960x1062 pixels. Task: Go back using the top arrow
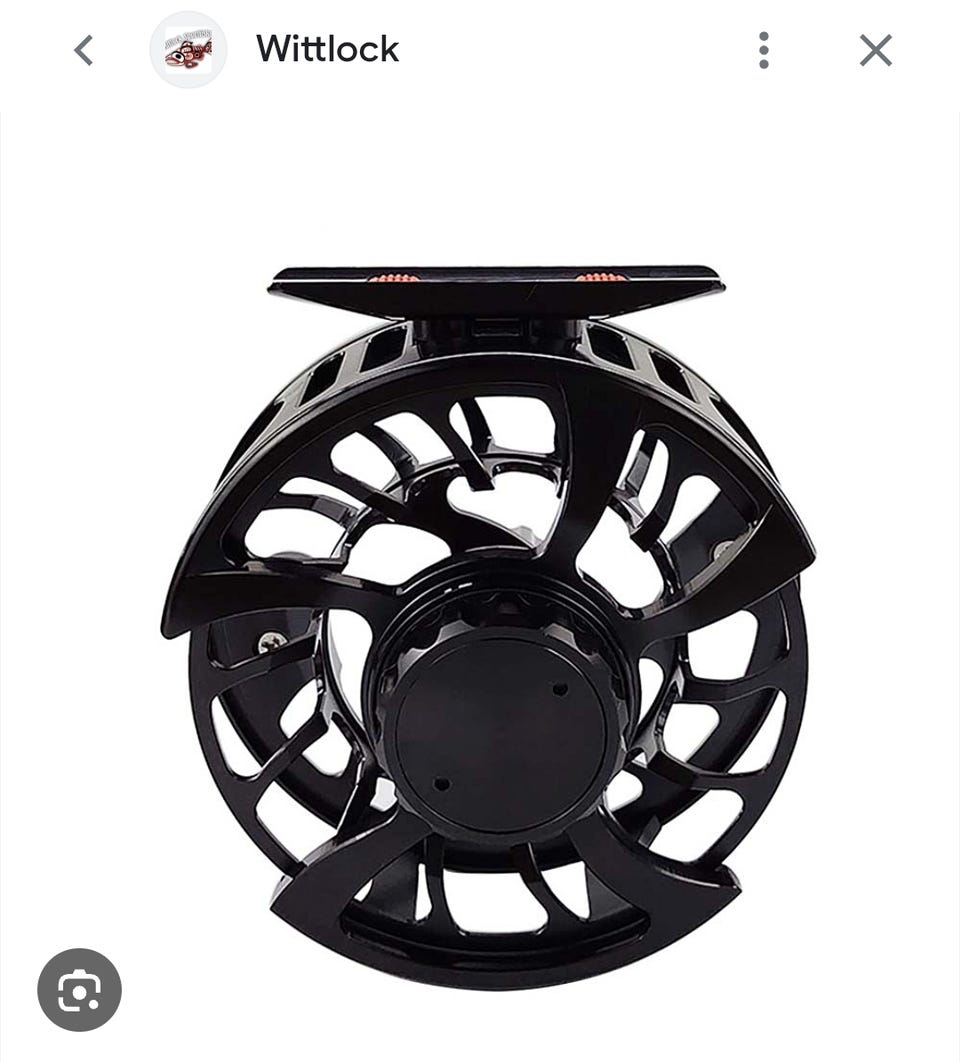pyautogui.click(x=84, y=50)
